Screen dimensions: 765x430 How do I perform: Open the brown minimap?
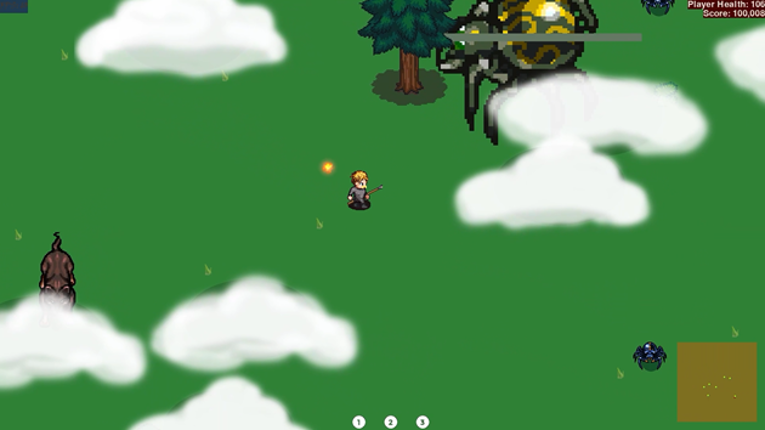tap(716, 382)
